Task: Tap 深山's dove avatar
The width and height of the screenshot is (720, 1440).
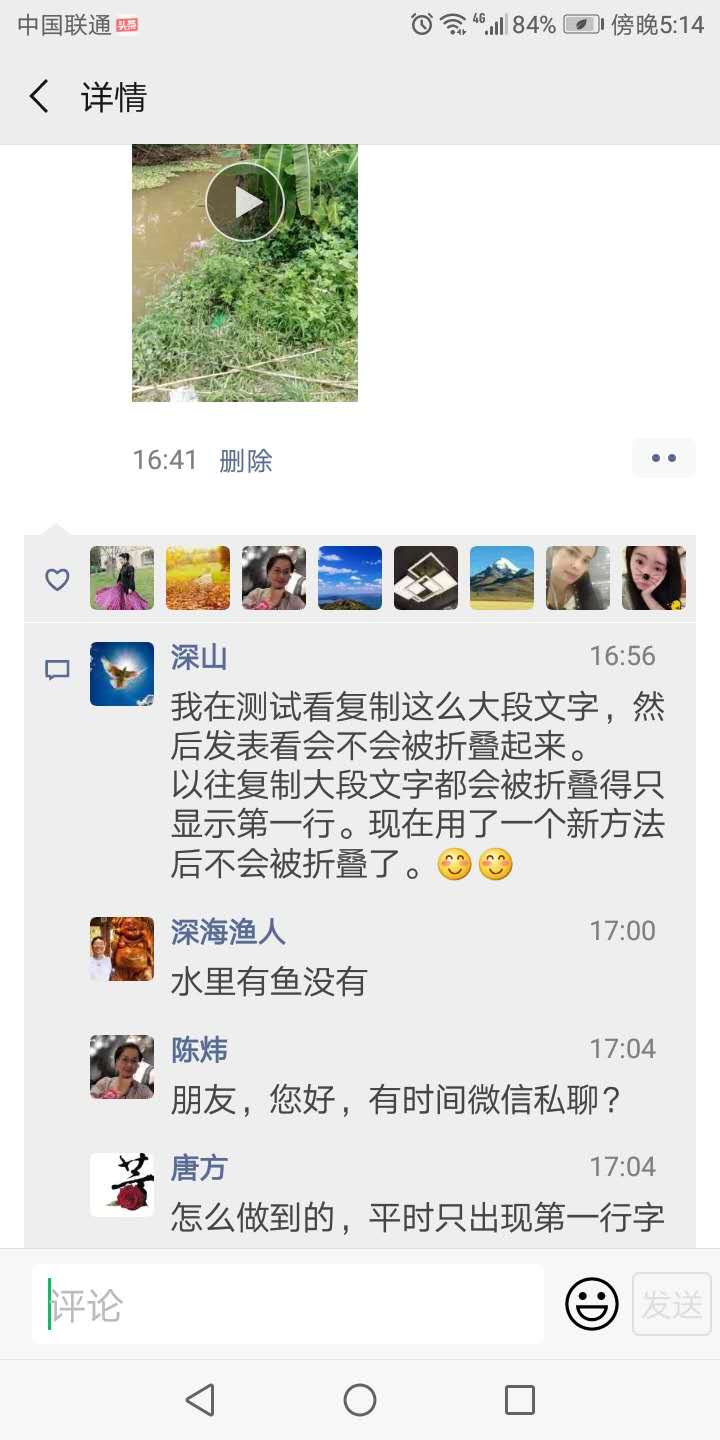Action: pyautogui.click(x=121, y=675)
